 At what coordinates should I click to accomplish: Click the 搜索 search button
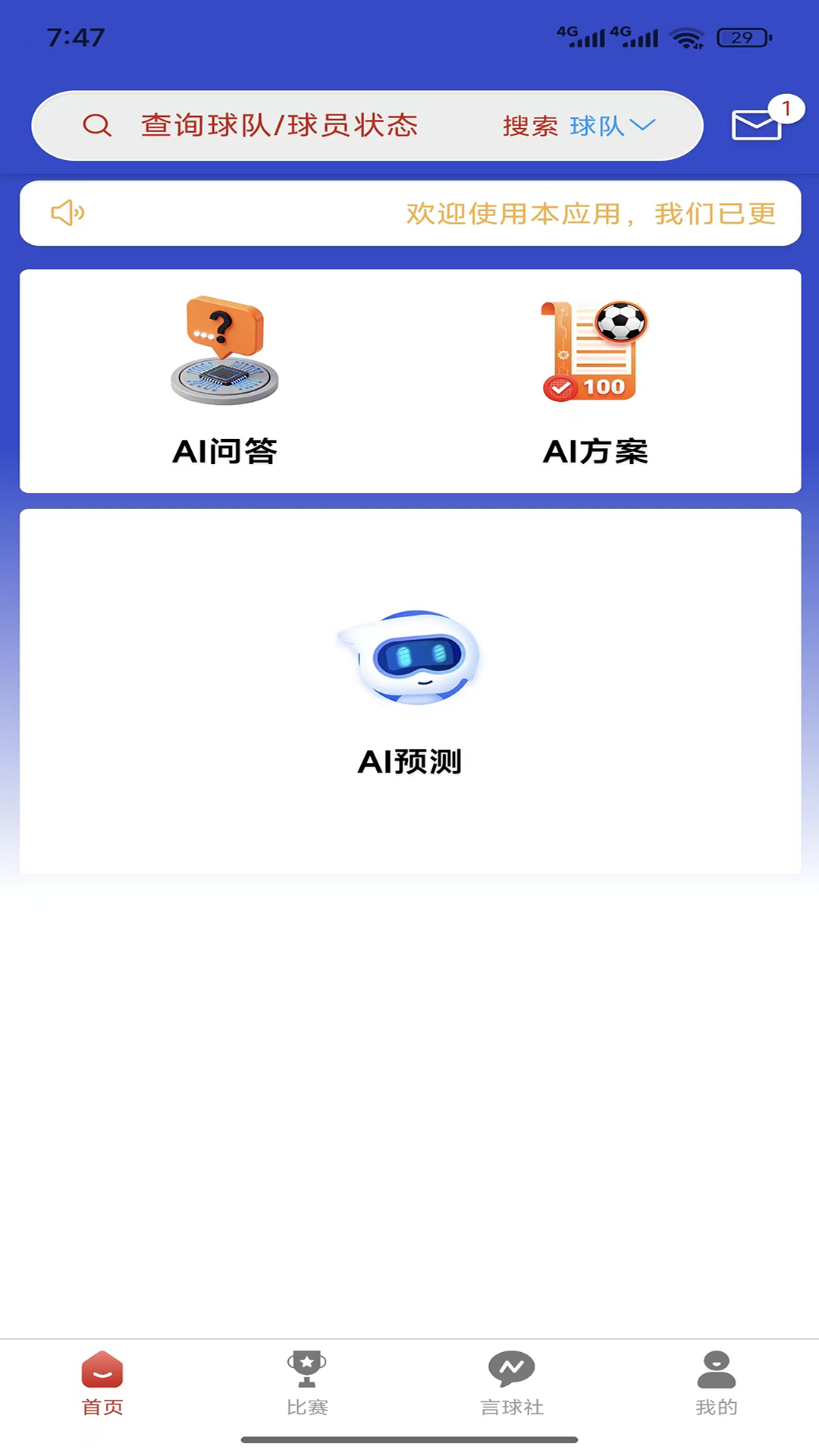click(531, 127)
